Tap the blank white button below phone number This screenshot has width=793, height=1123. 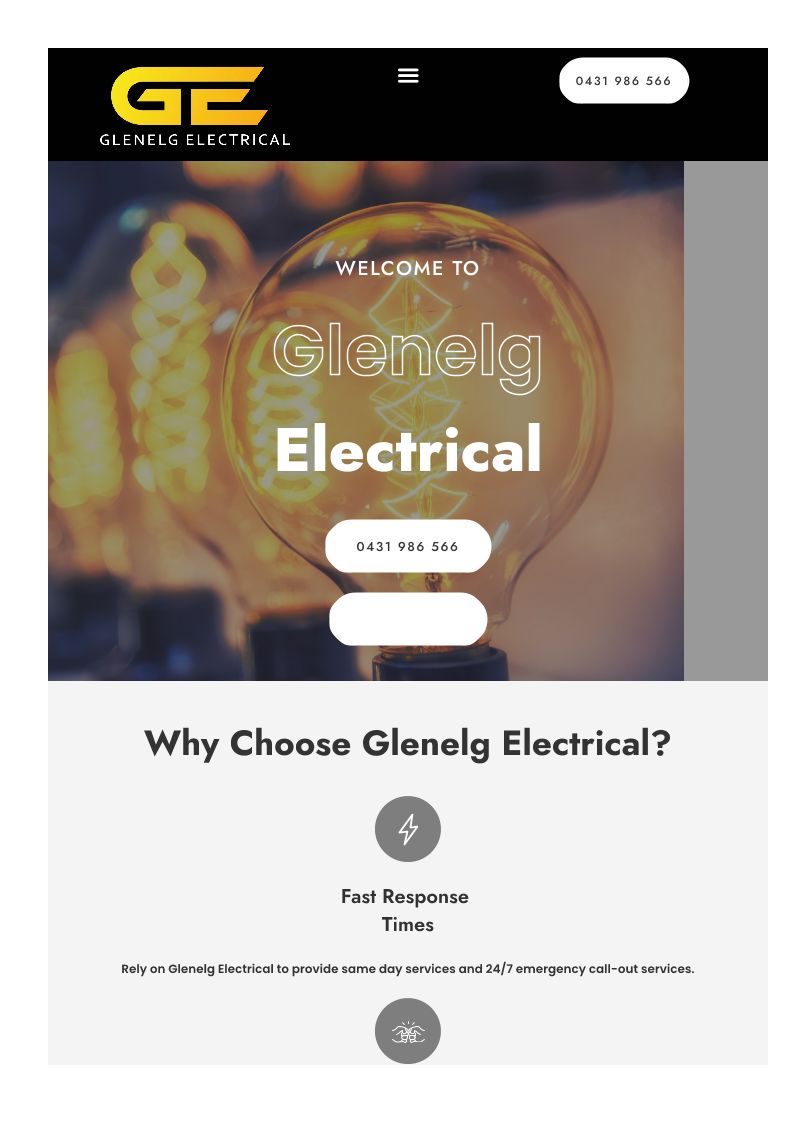[x=408, y=619]
